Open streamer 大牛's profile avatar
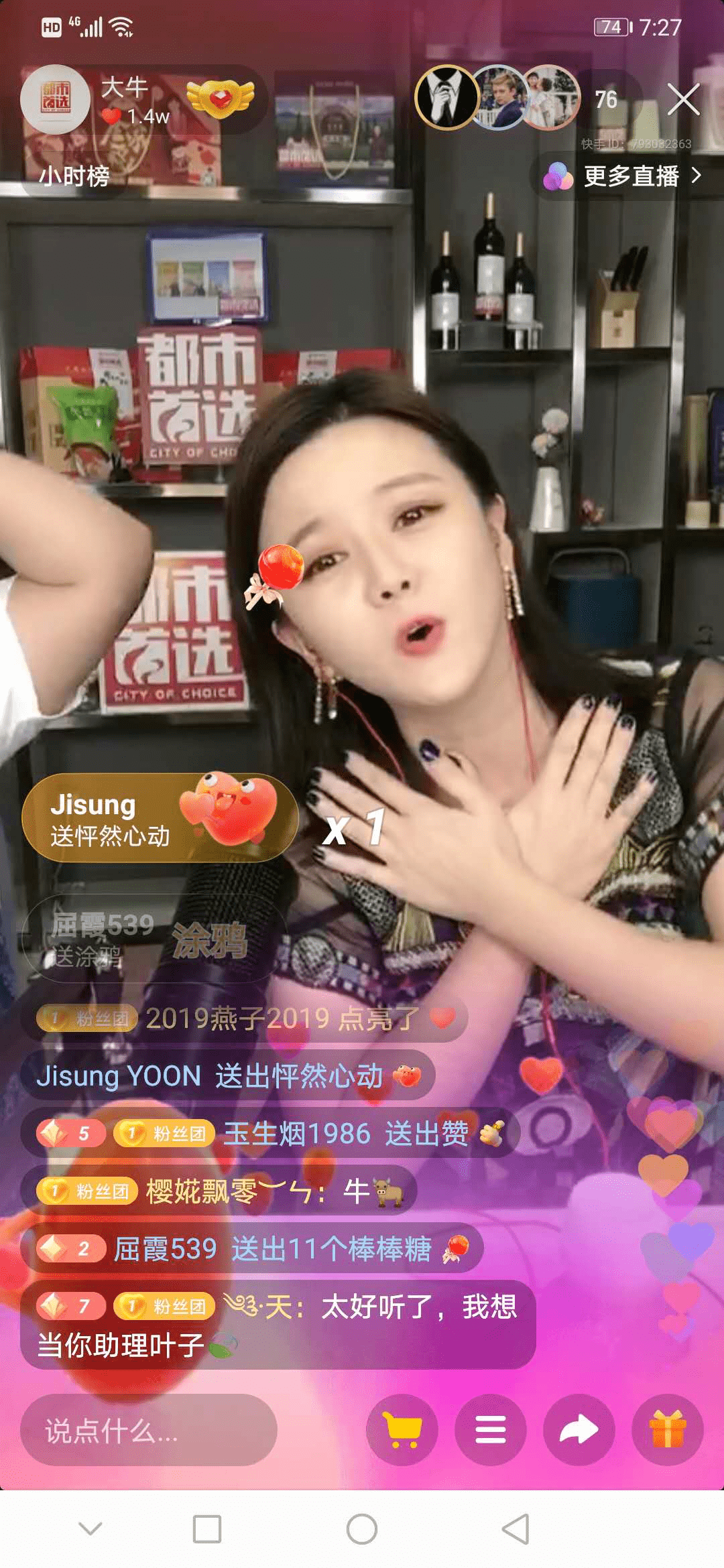Image resolution: width=724 pixels, height=1568 pixels. (55, 100)
